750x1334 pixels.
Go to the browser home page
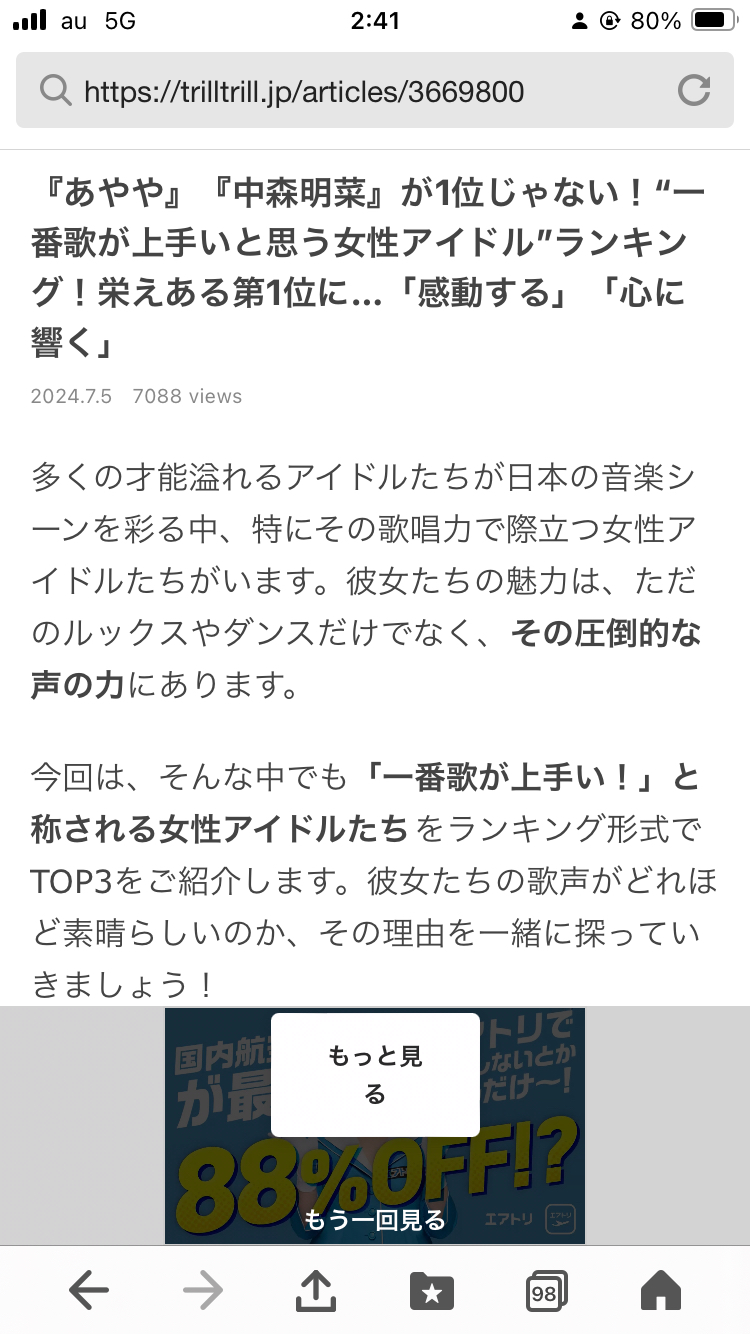point(660,1291)
